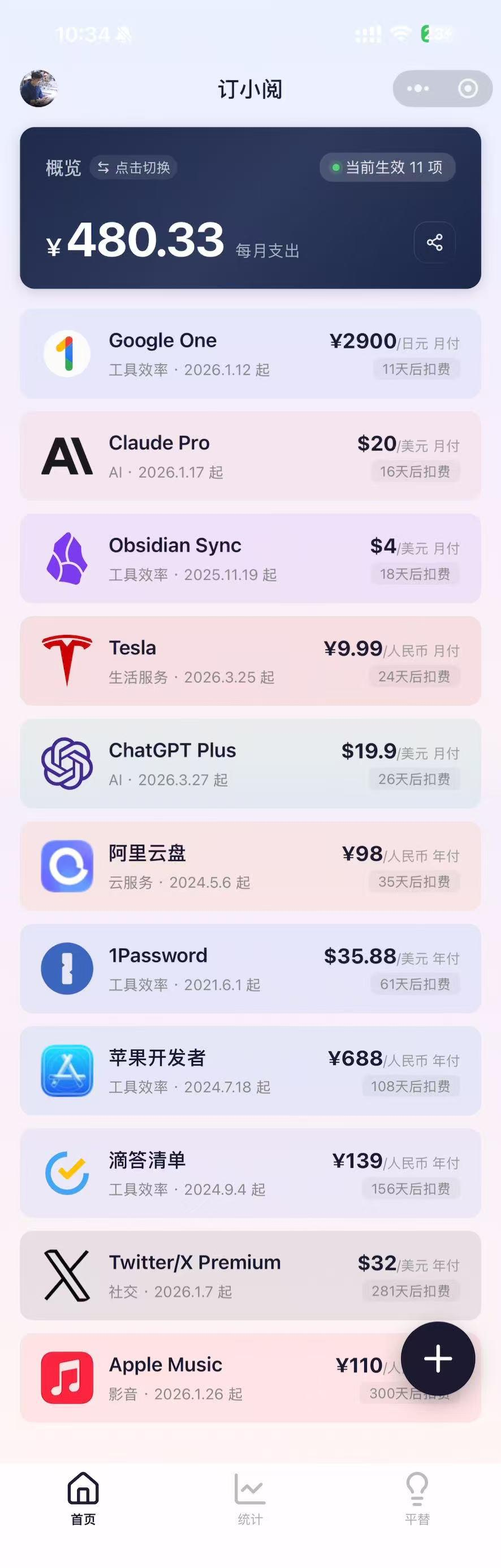Close the mini program with the circle button
This screenshot has width=501, height=1568.
[x=468, y=89]
